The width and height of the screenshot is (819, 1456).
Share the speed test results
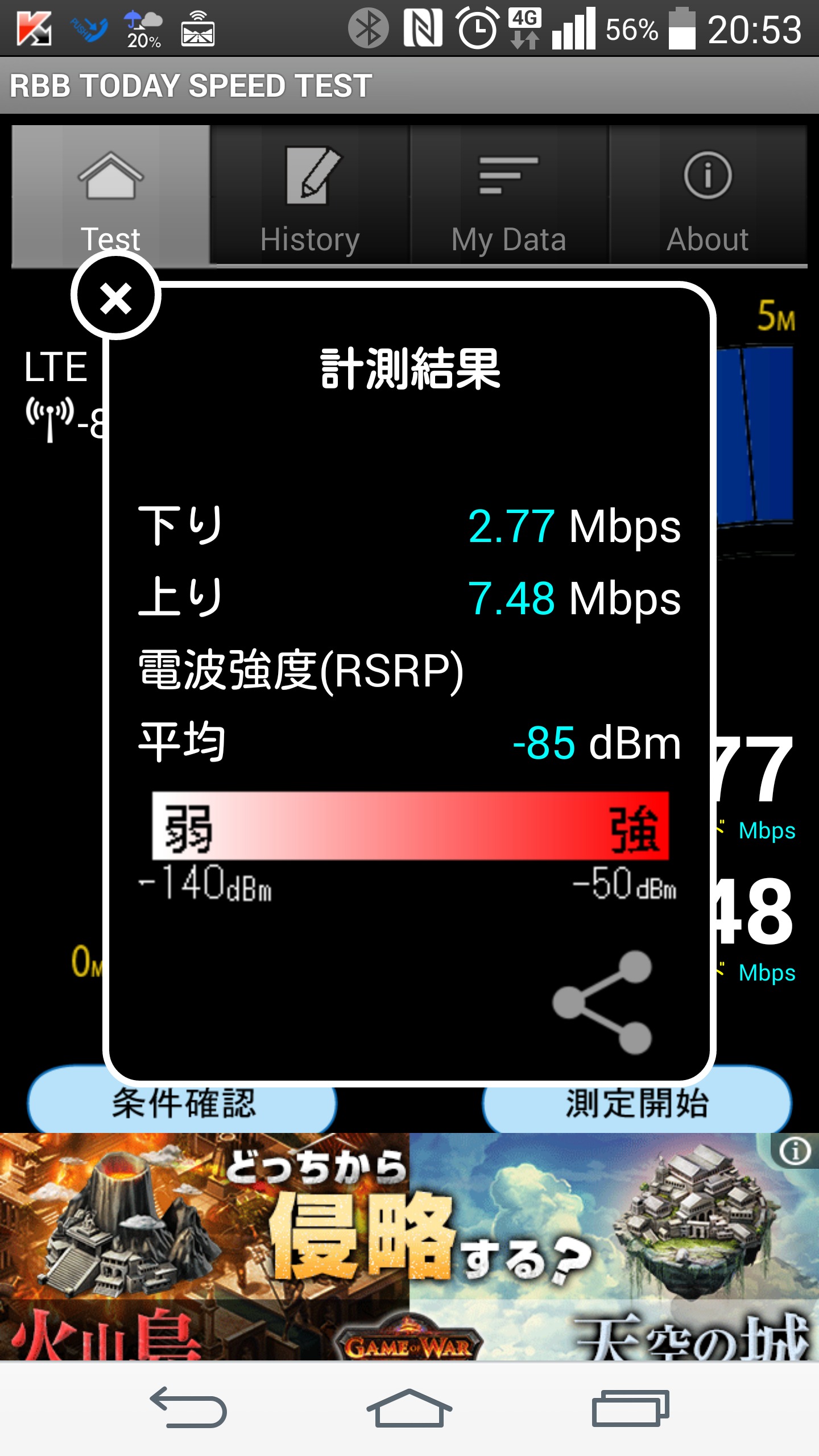[x=603, y=1003]
